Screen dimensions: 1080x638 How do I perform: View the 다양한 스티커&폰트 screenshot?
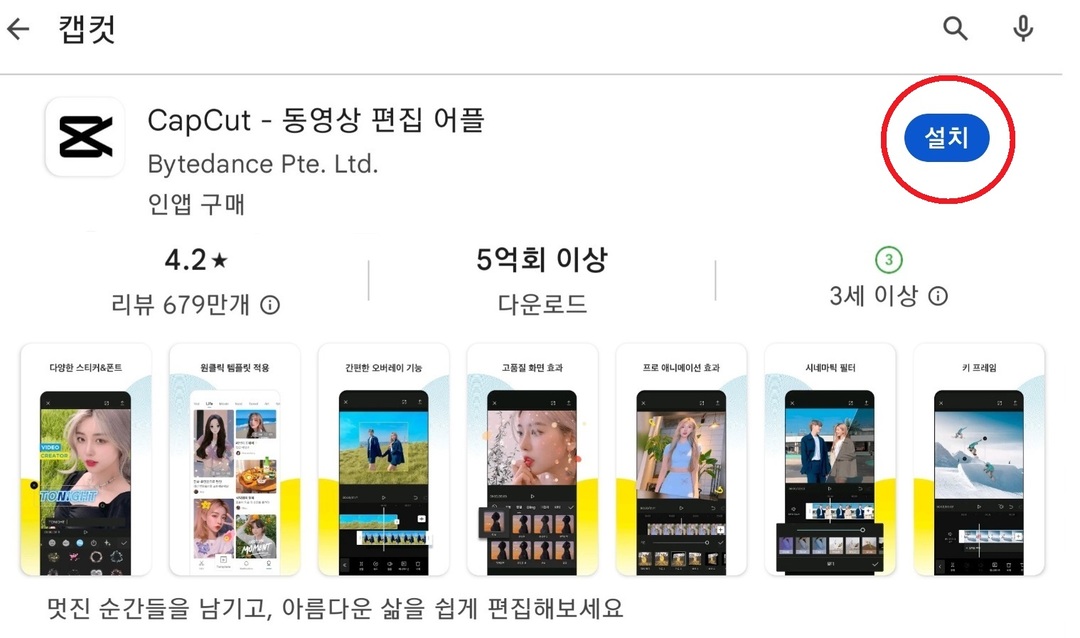[86, 460]
